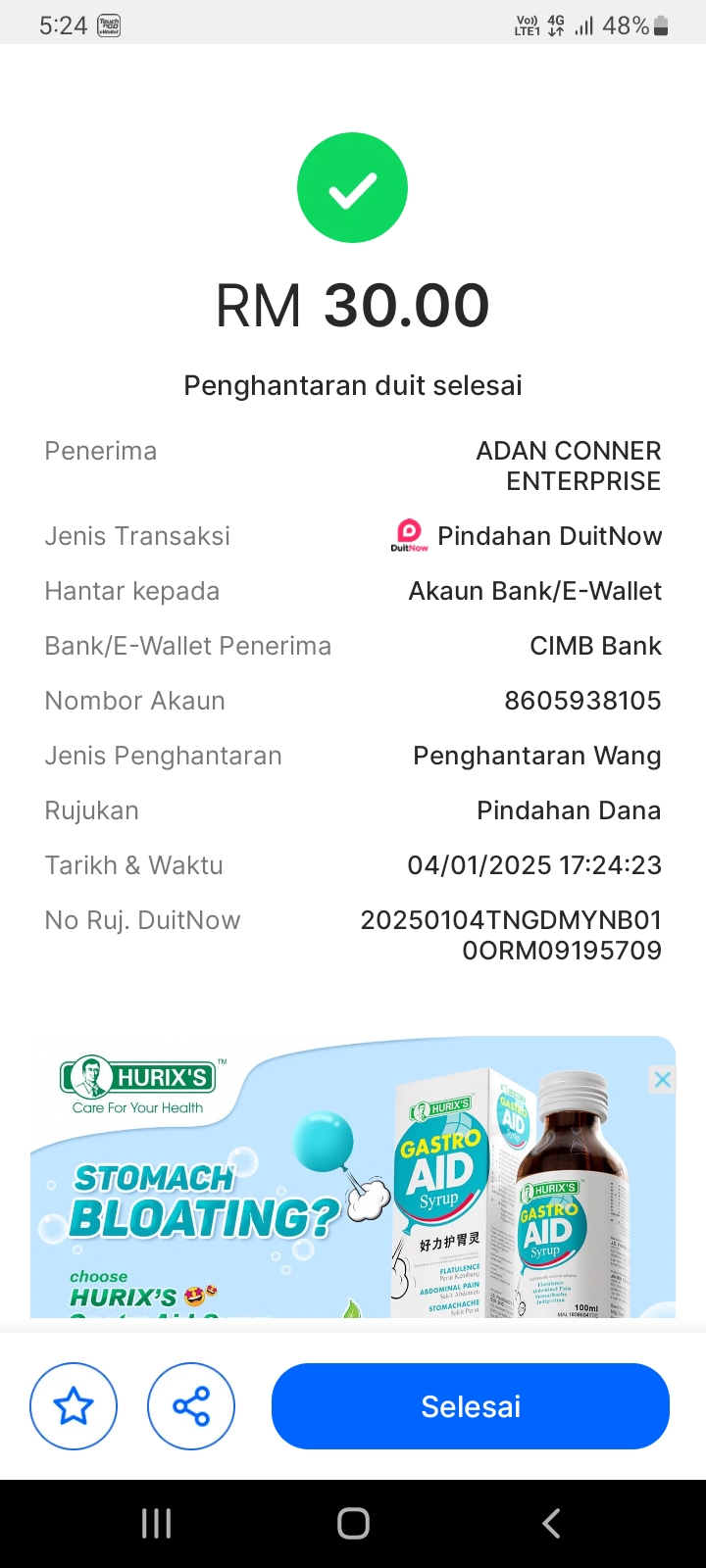Image resolution: width=706 pixels, height=1568 pixels.
Task: Go back using the system back button
Action: 551,1523
